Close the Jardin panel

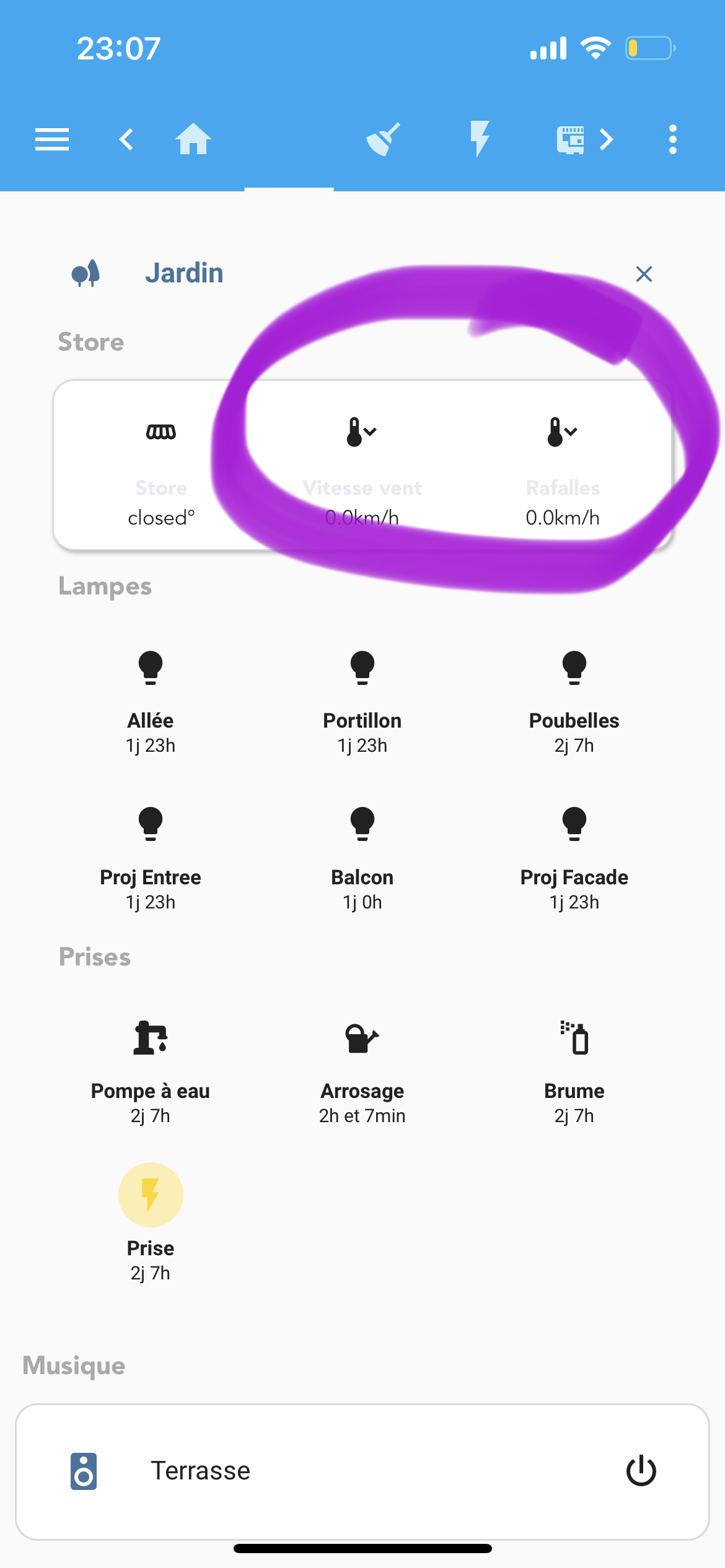644,274
